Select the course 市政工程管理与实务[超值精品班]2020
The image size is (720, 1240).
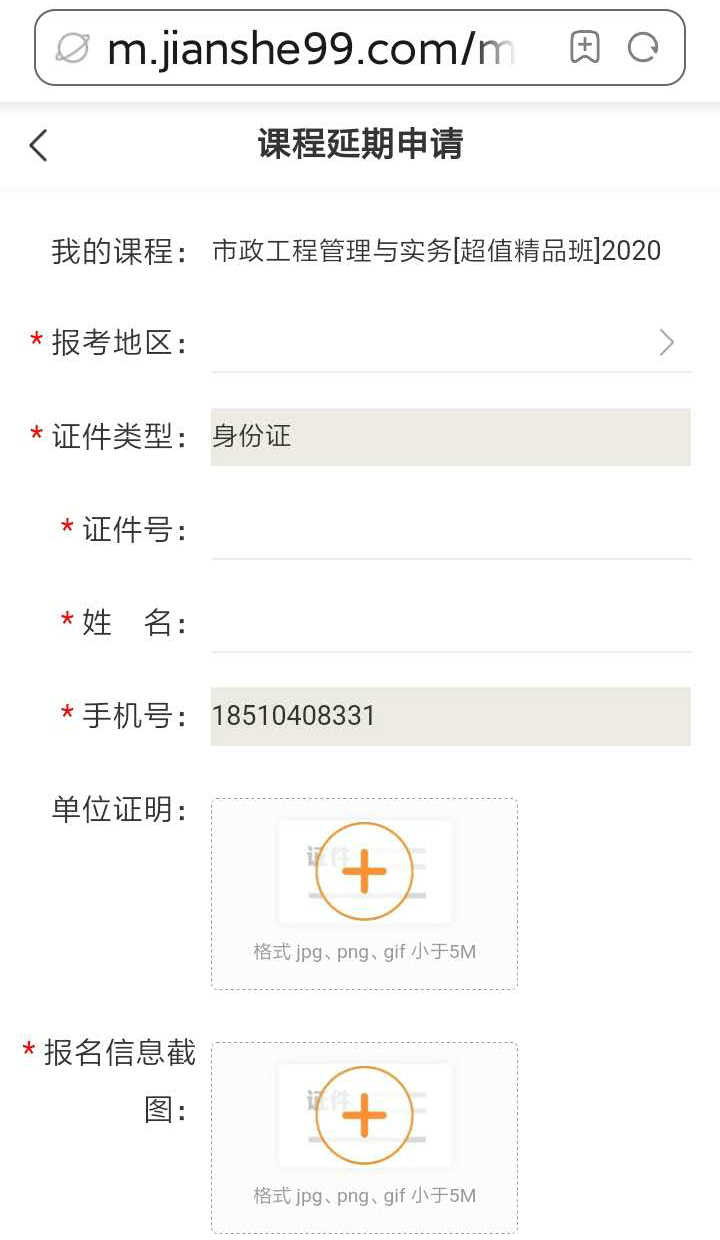(x=435, y=250)
